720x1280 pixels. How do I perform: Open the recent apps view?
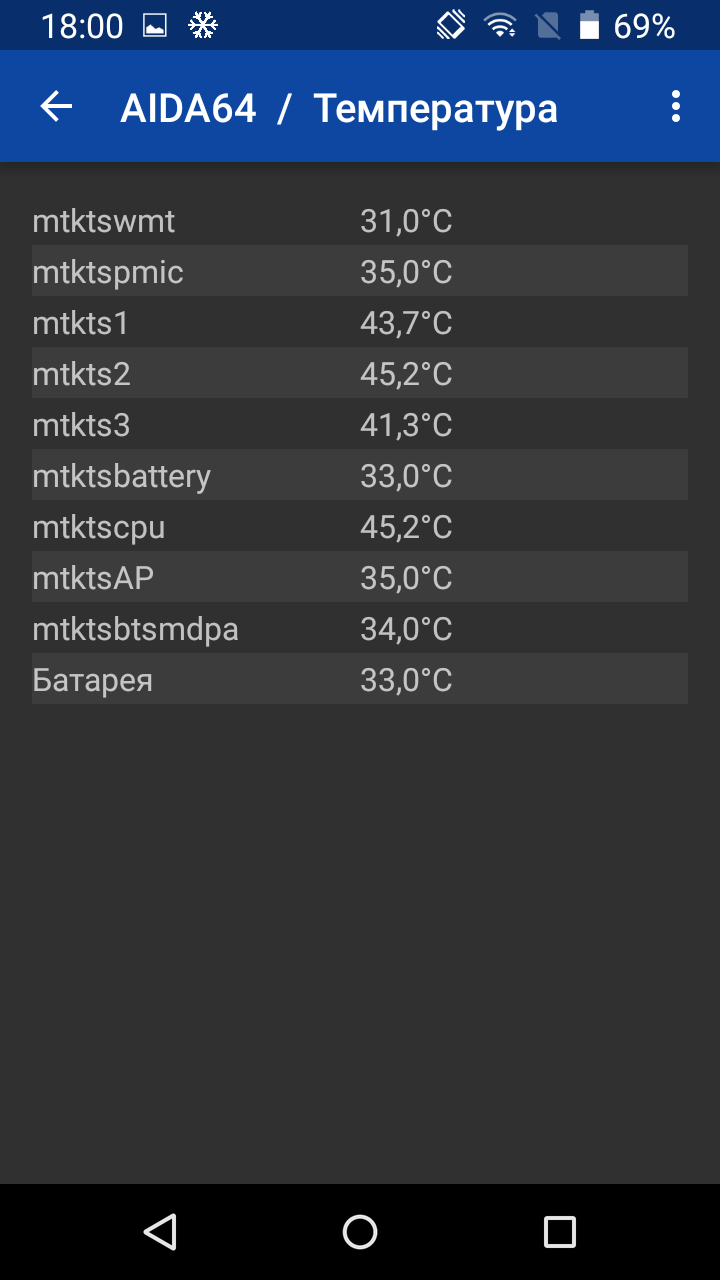tap(560, 1232)
